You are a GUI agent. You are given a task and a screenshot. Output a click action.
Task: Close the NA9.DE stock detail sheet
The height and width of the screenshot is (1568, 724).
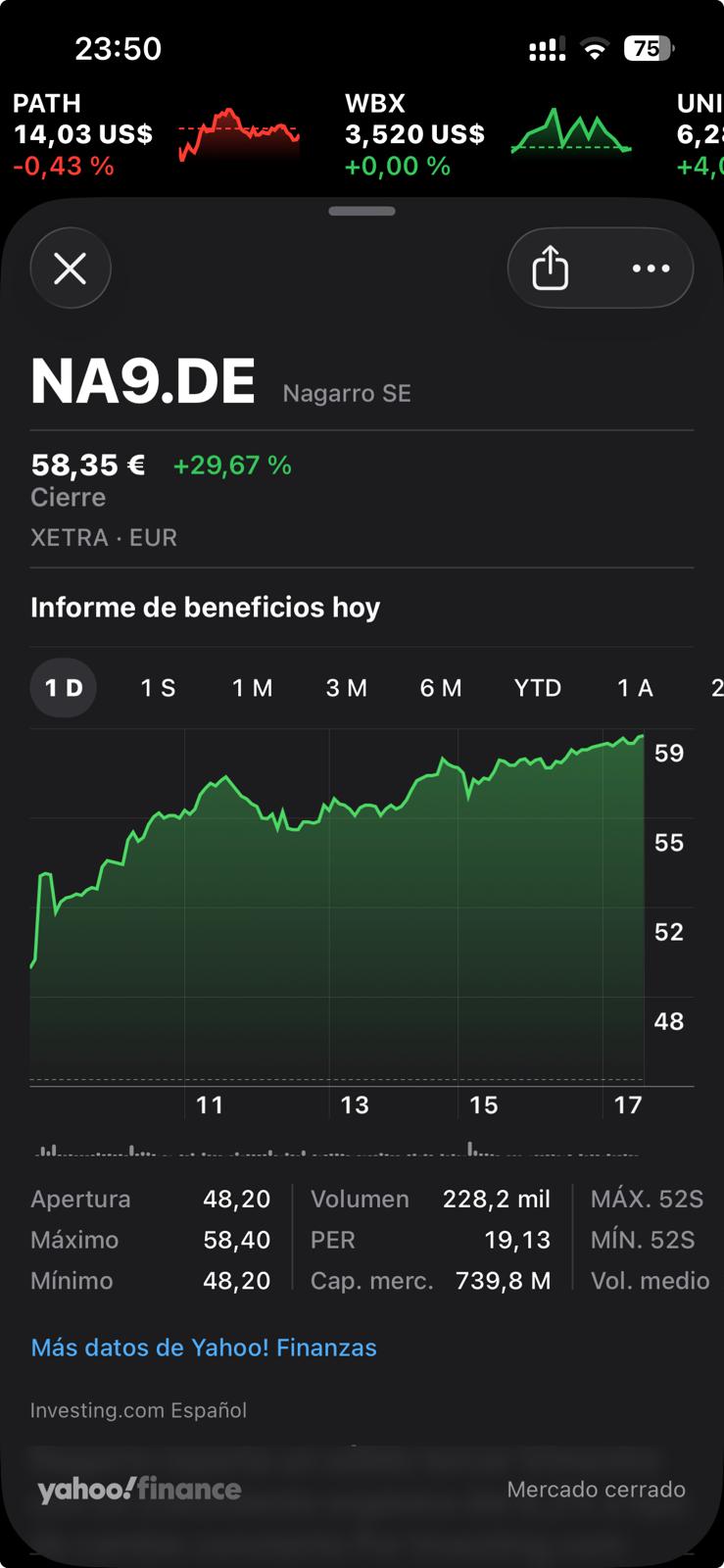(x=71, y=269)
